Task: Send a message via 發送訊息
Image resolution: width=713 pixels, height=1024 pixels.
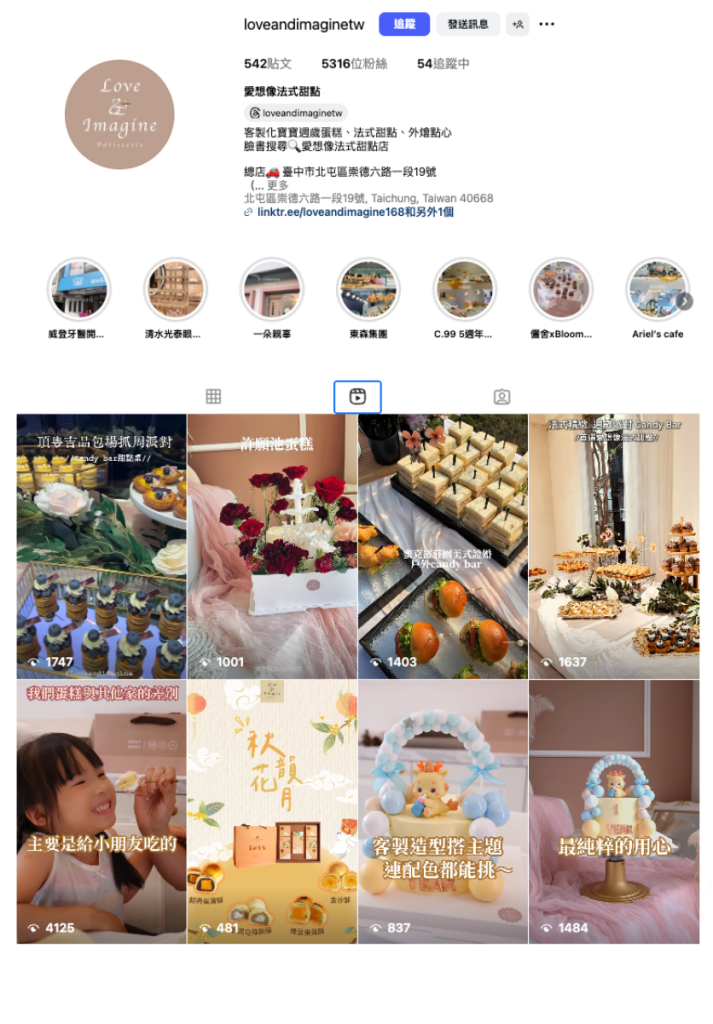Action: click(468, 24)
